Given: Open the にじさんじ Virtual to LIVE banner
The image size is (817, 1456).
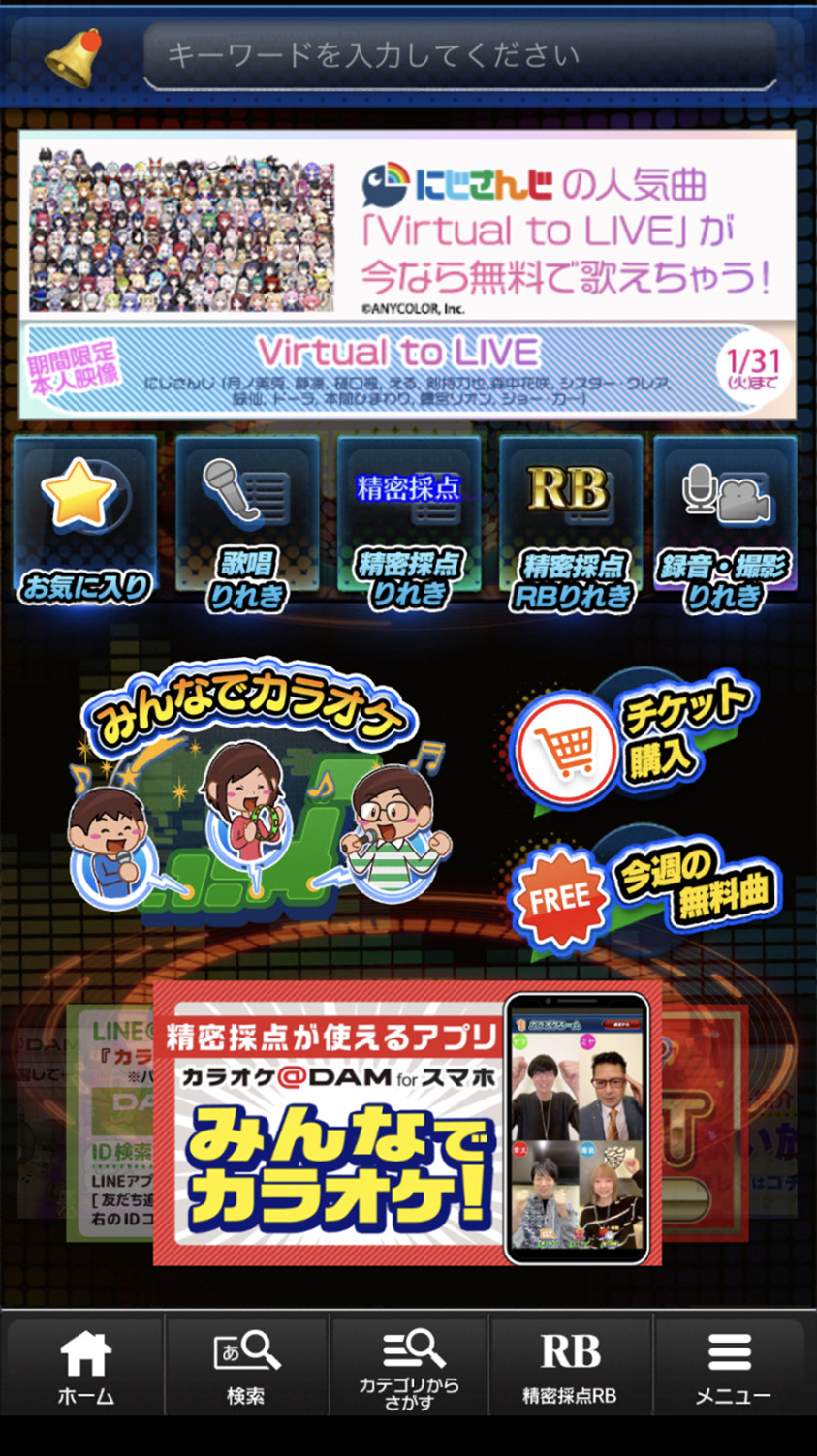Looking at the screenshot, I should pyautogui.click(x=407, y=274).
